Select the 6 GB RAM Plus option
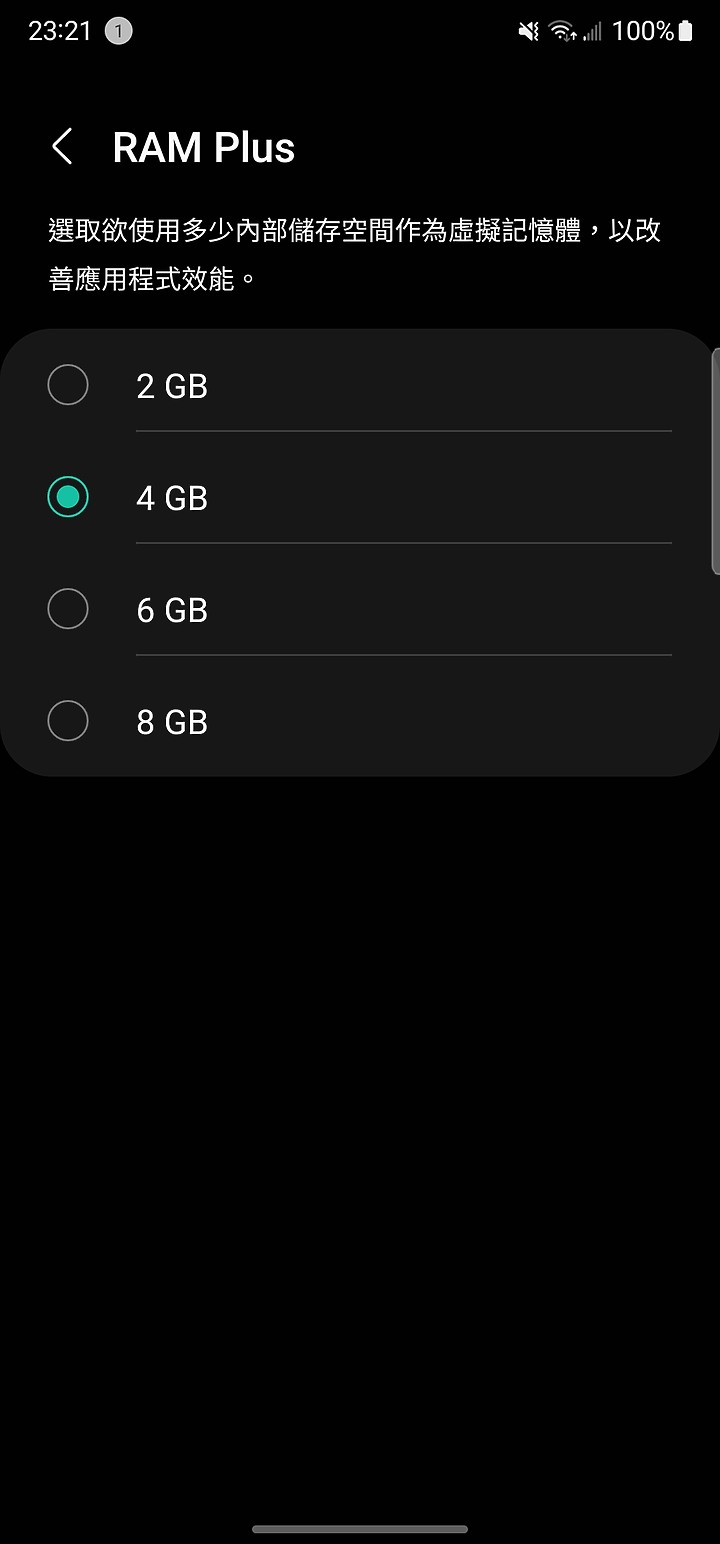This screenshot has width=720, height=1544. pyautogui.click(x=68, y=608)
